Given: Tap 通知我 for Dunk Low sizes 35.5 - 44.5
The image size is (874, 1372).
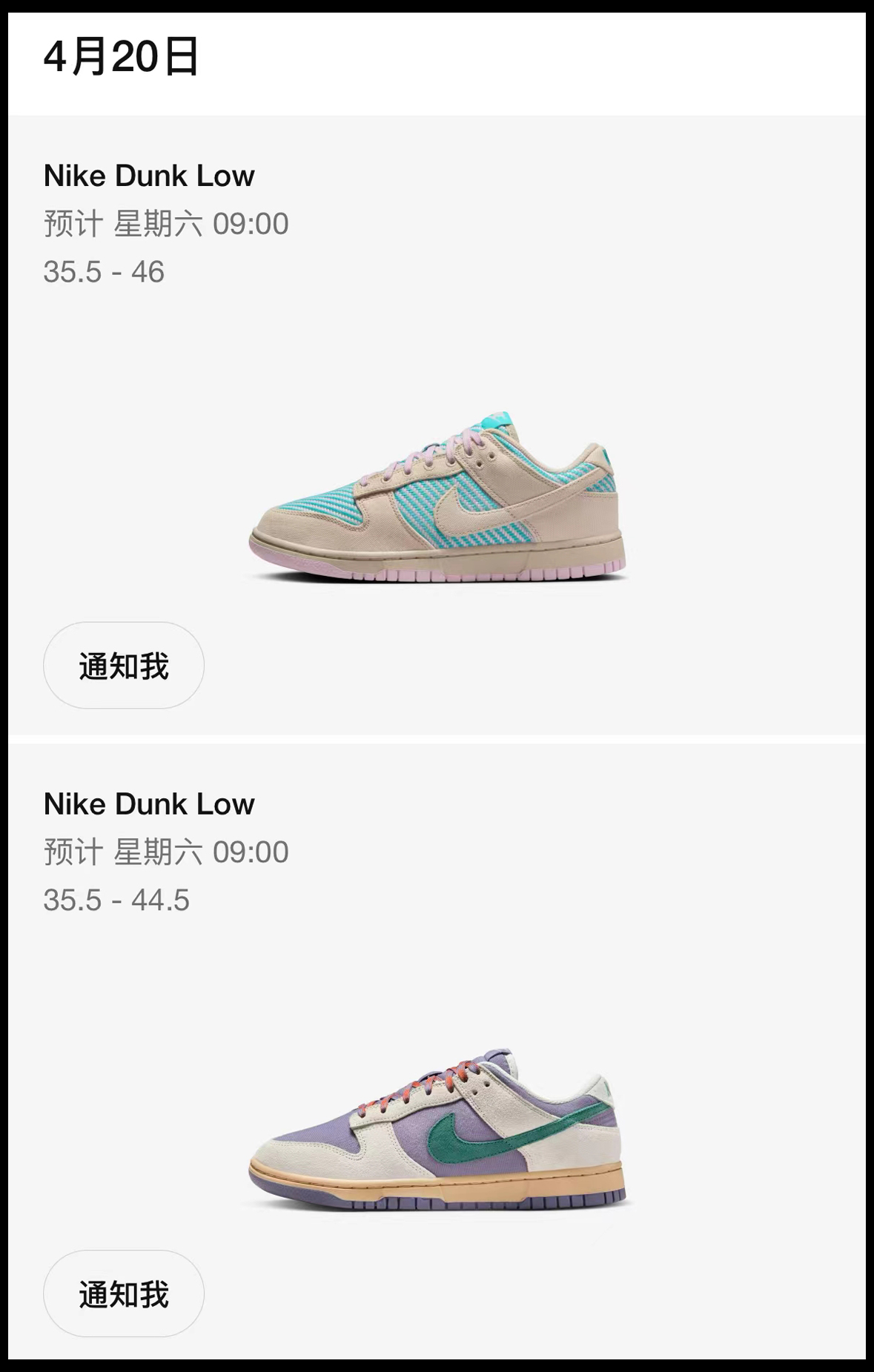Looking at the screenshot, I should point(124,1294).
